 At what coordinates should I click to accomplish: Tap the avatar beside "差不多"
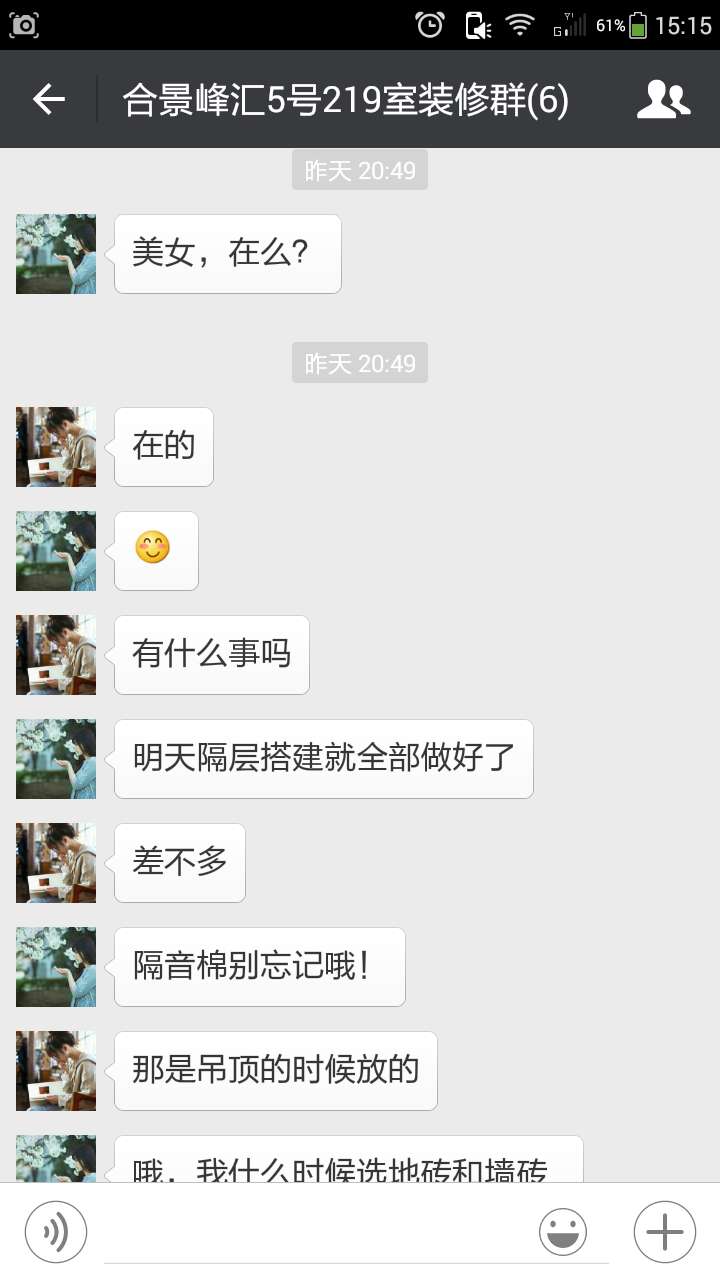coord(56,863)
